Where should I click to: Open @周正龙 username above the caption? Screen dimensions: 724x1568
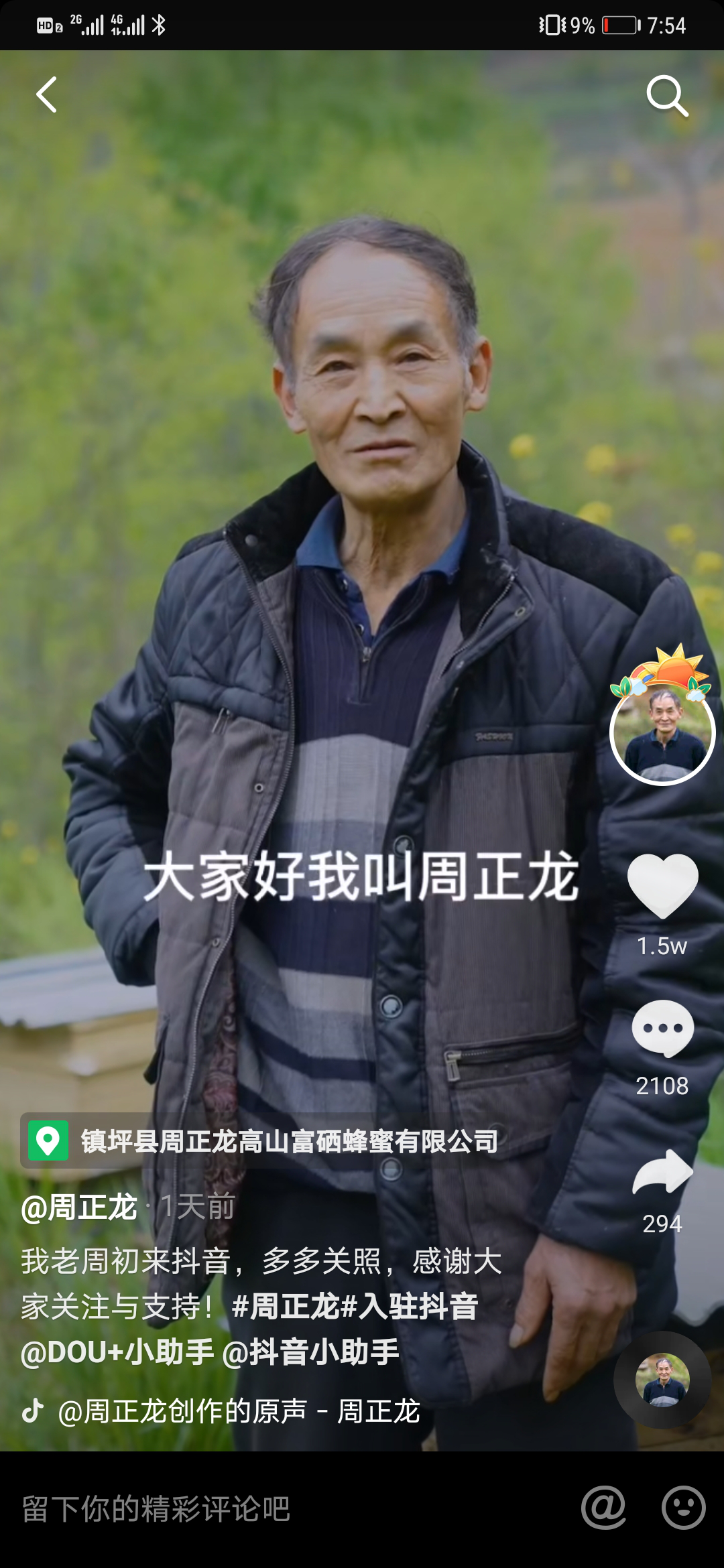pos(79,1207)
